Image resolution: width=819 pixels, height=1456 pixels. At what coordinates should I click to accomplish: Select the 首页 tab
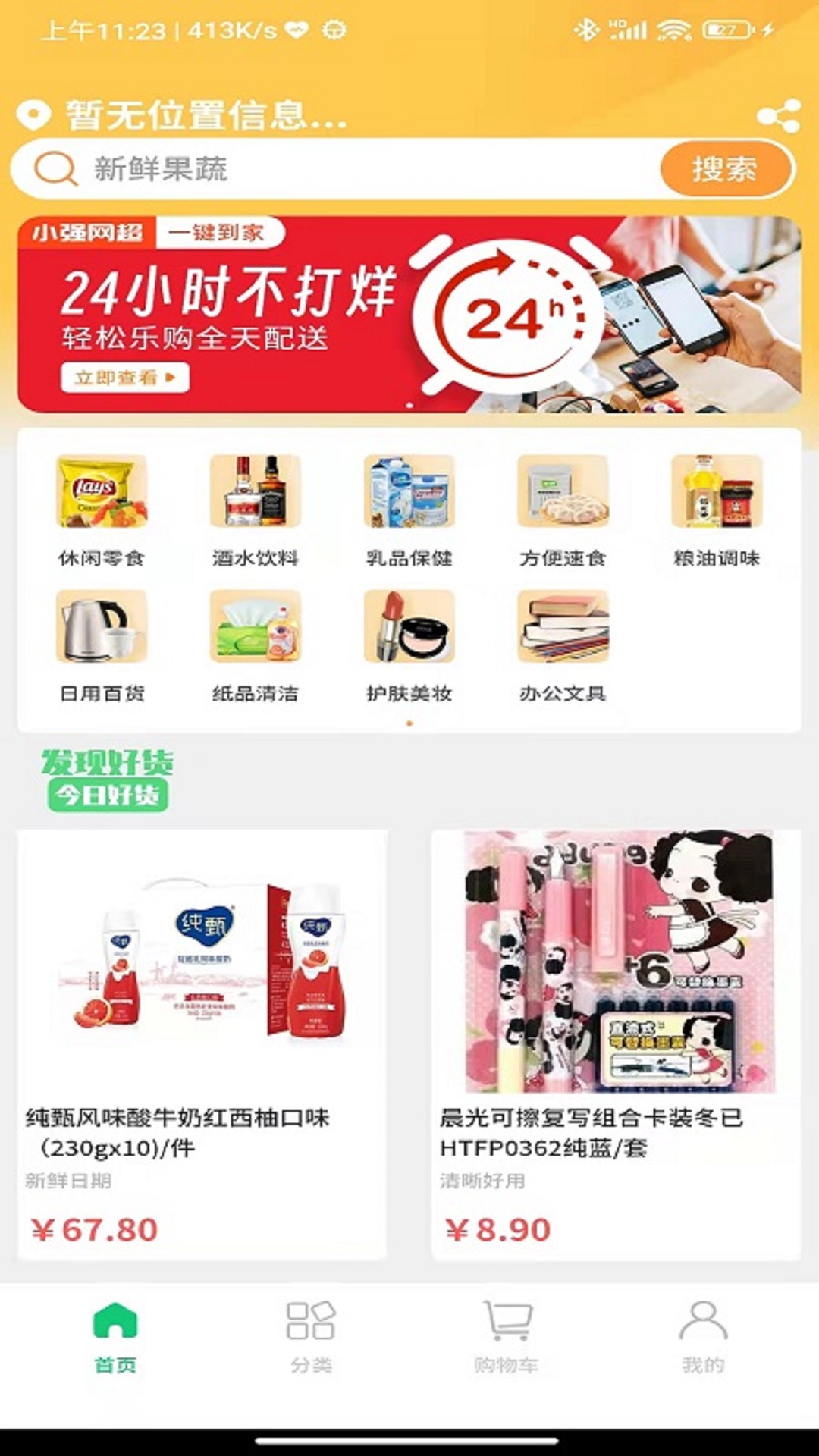(115, 1336)
